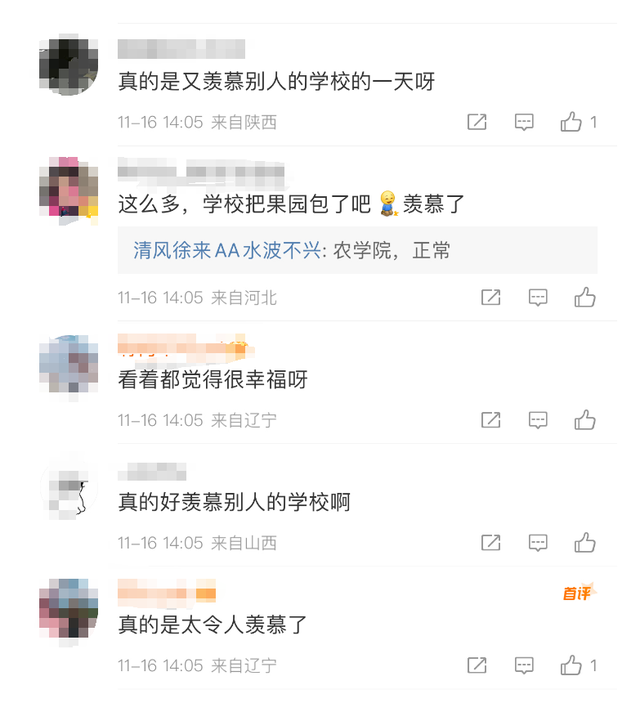This screenshot has width=640, height=712.
Task: Like the comment 看着都觉得很幸福呀
Action: [585, 420]
